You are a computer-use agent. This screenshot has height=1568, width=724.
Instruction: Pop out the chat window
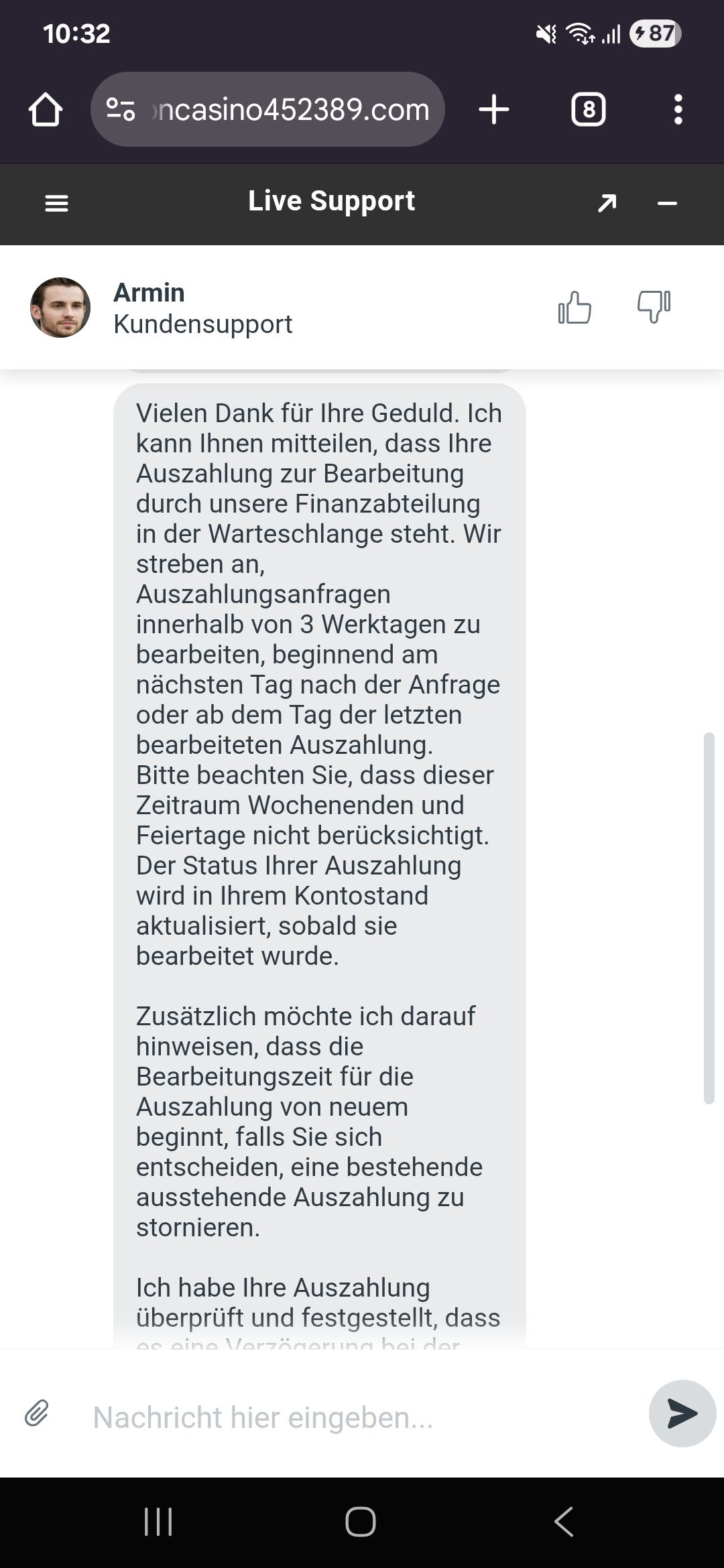coord(607,203)
